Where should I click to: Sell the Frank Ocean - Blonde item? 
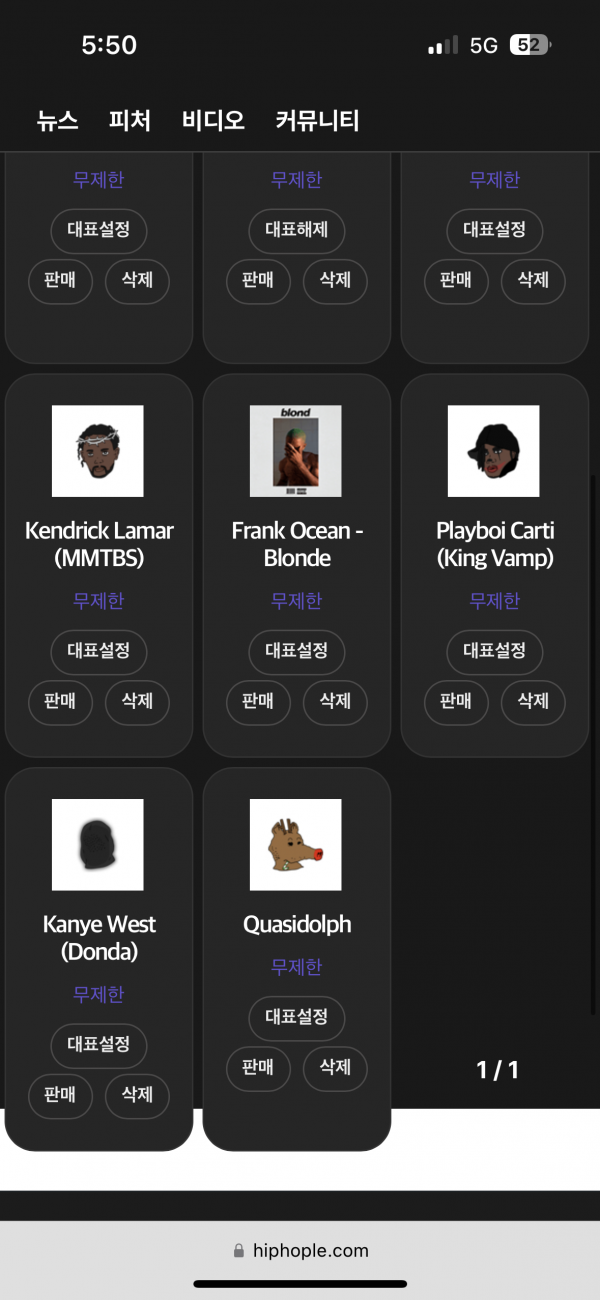click(258, 702)
